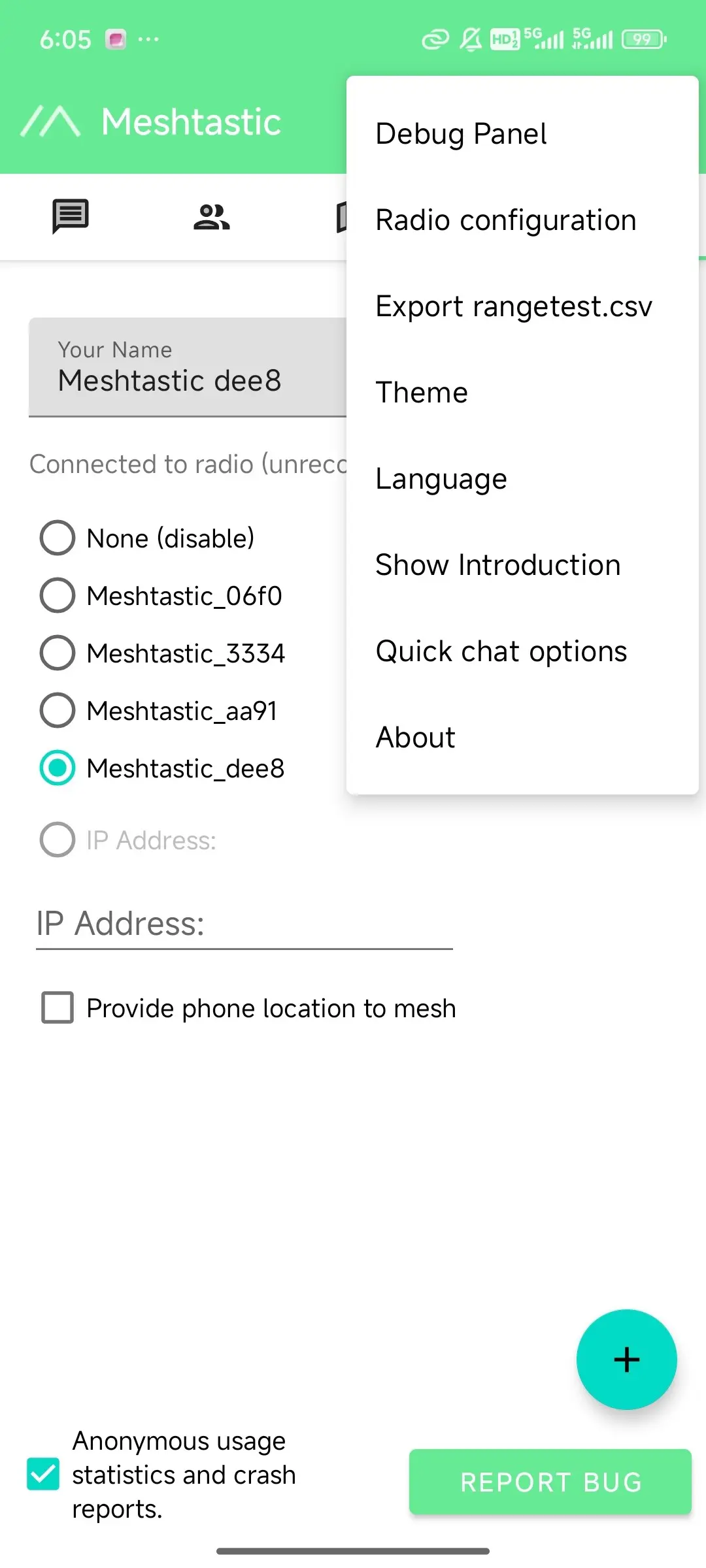Image resolution: width=706 pixels, height=1568 pixels.
Task: Tap the plus floating action button
Action: (626, 1360)
